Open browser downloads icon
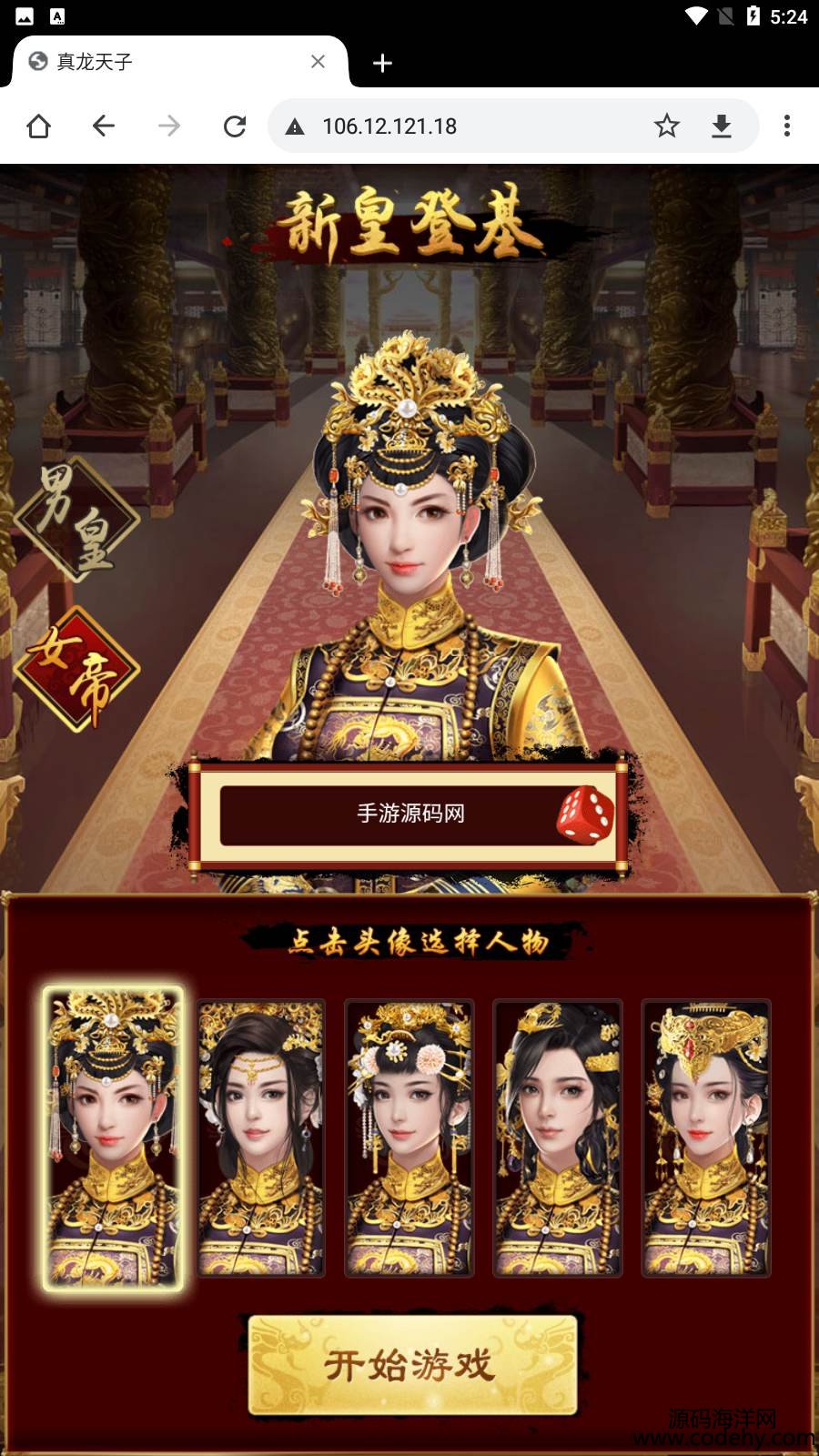The image size is (819, 1456). click(722, 126)
